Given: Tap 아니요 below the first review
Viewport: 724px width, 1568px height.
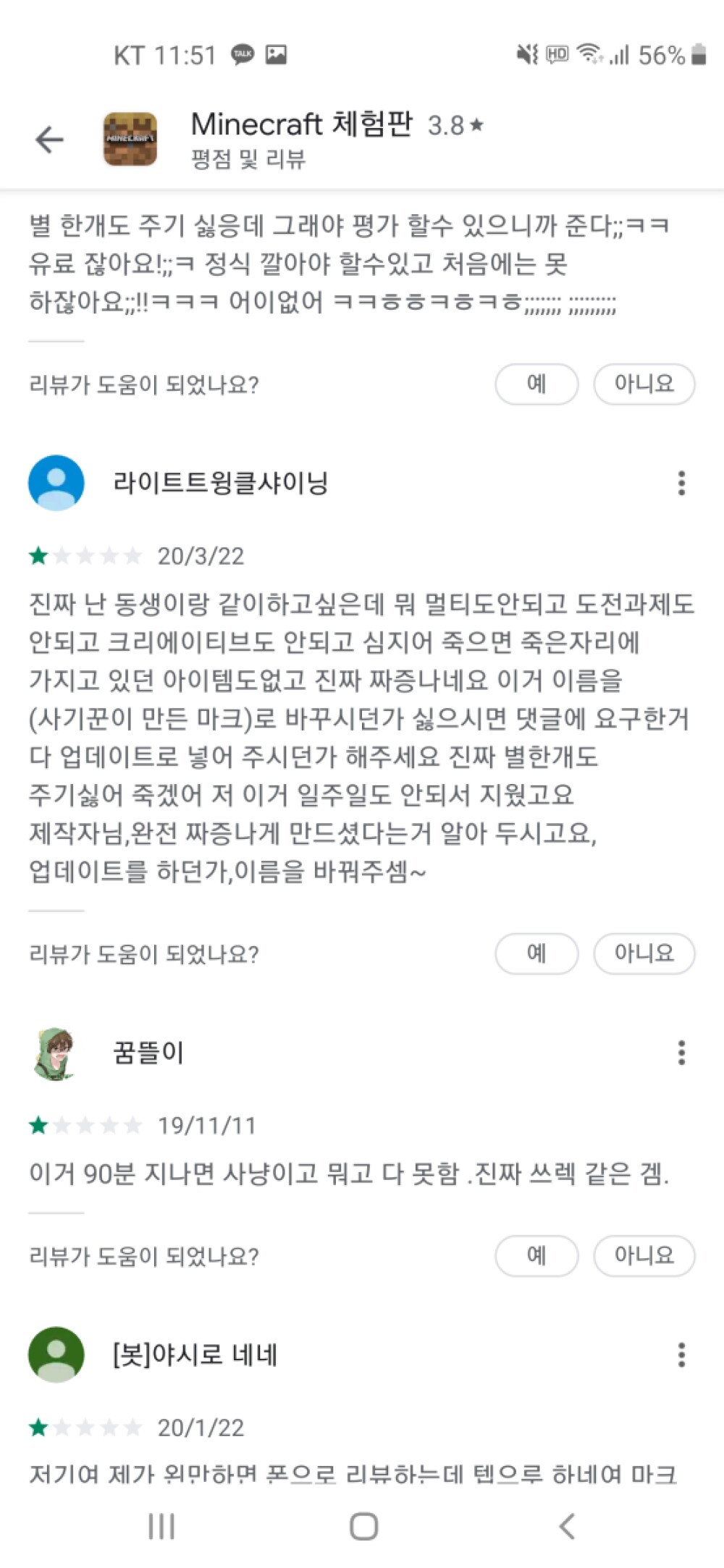Looking at the screenshot, I should point(644,384).
